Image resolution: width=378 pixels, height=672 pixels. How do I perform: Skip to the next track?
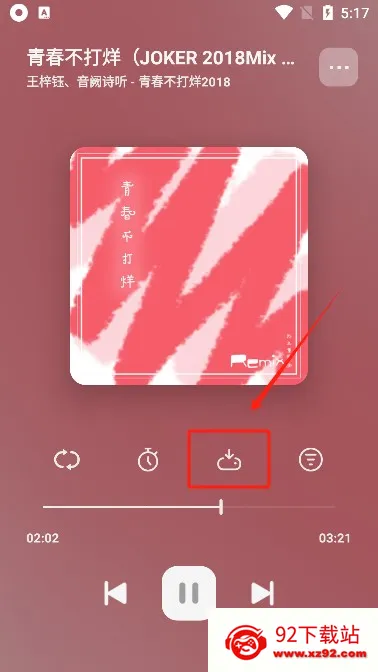tap(262, 594)
